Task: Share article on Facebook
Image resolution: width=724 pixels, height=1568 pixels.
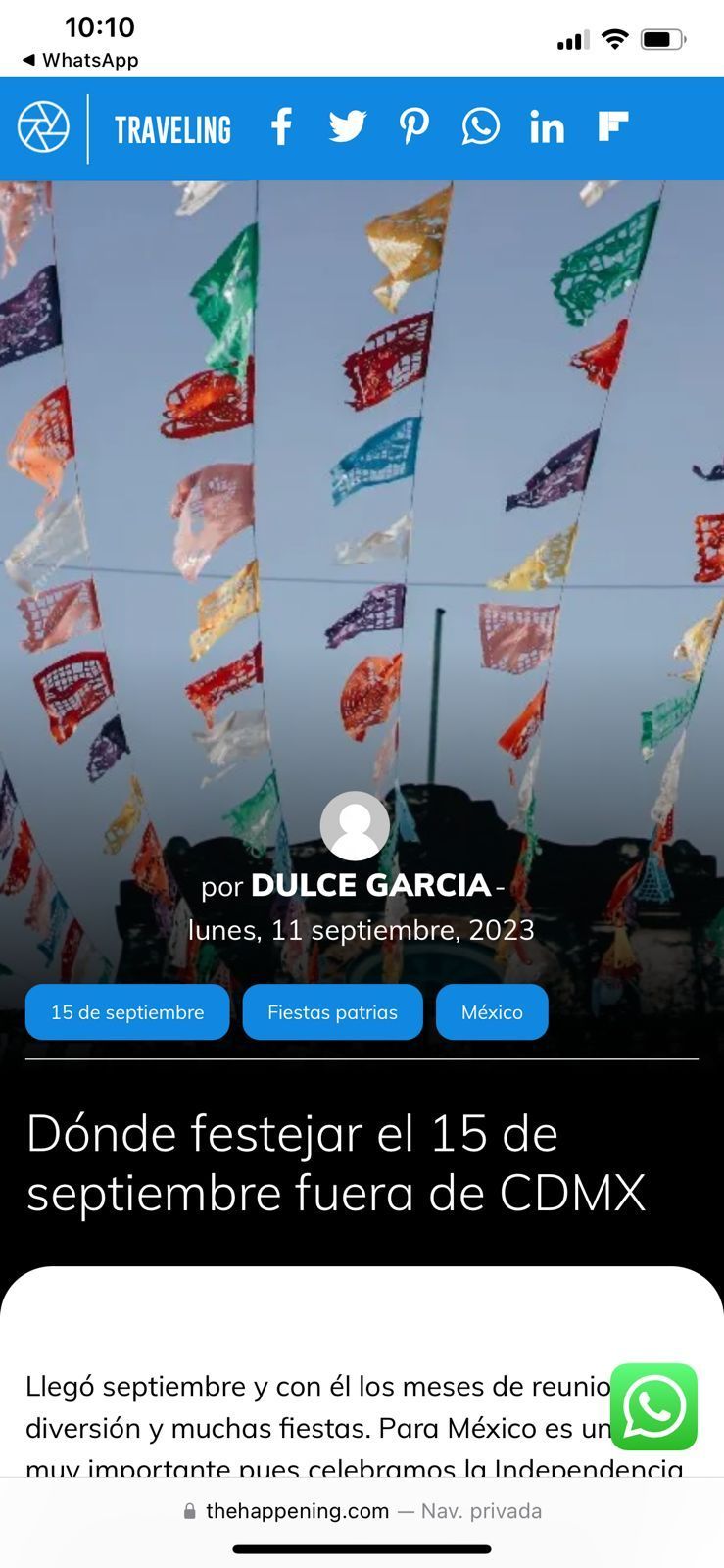Action: [281, 127]
